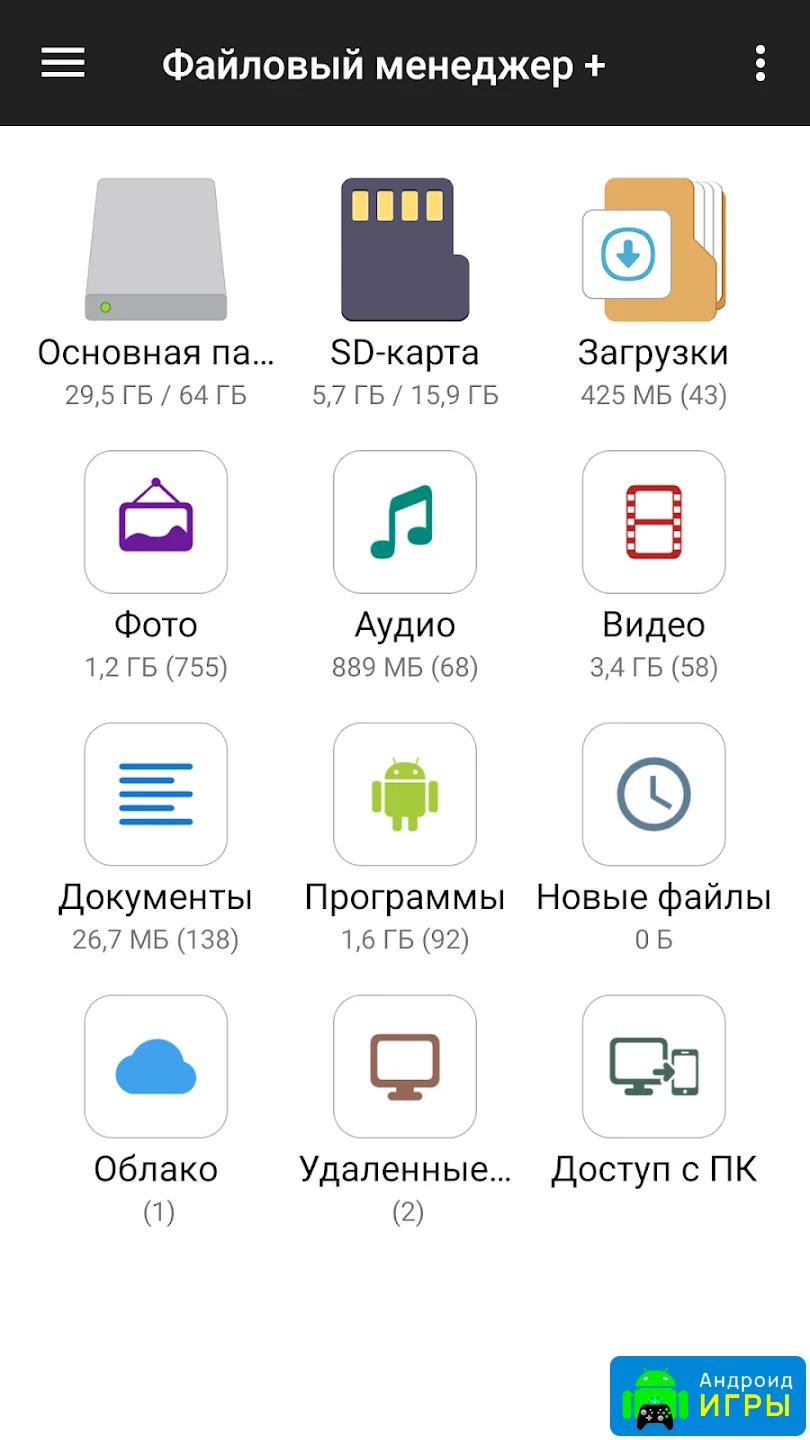Open the Аудио category

tap(405, 522)
